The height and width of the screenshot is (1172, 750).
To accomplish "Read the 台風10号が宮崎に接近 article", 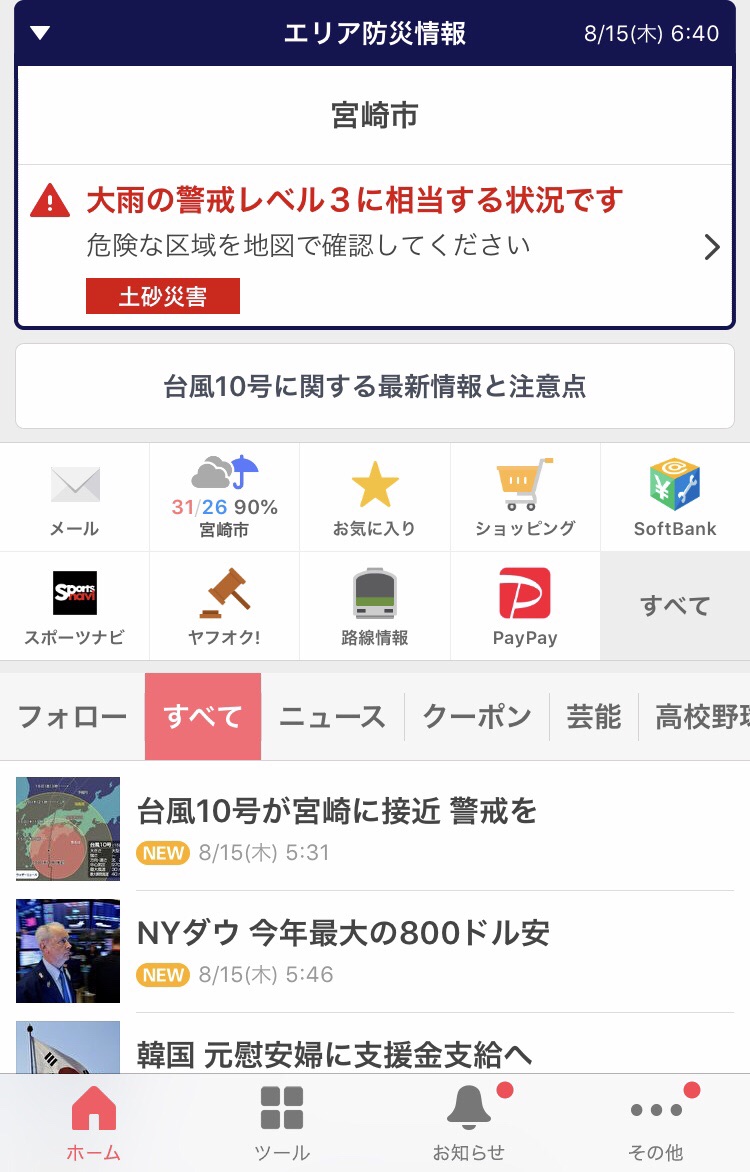I will [375, 829].
